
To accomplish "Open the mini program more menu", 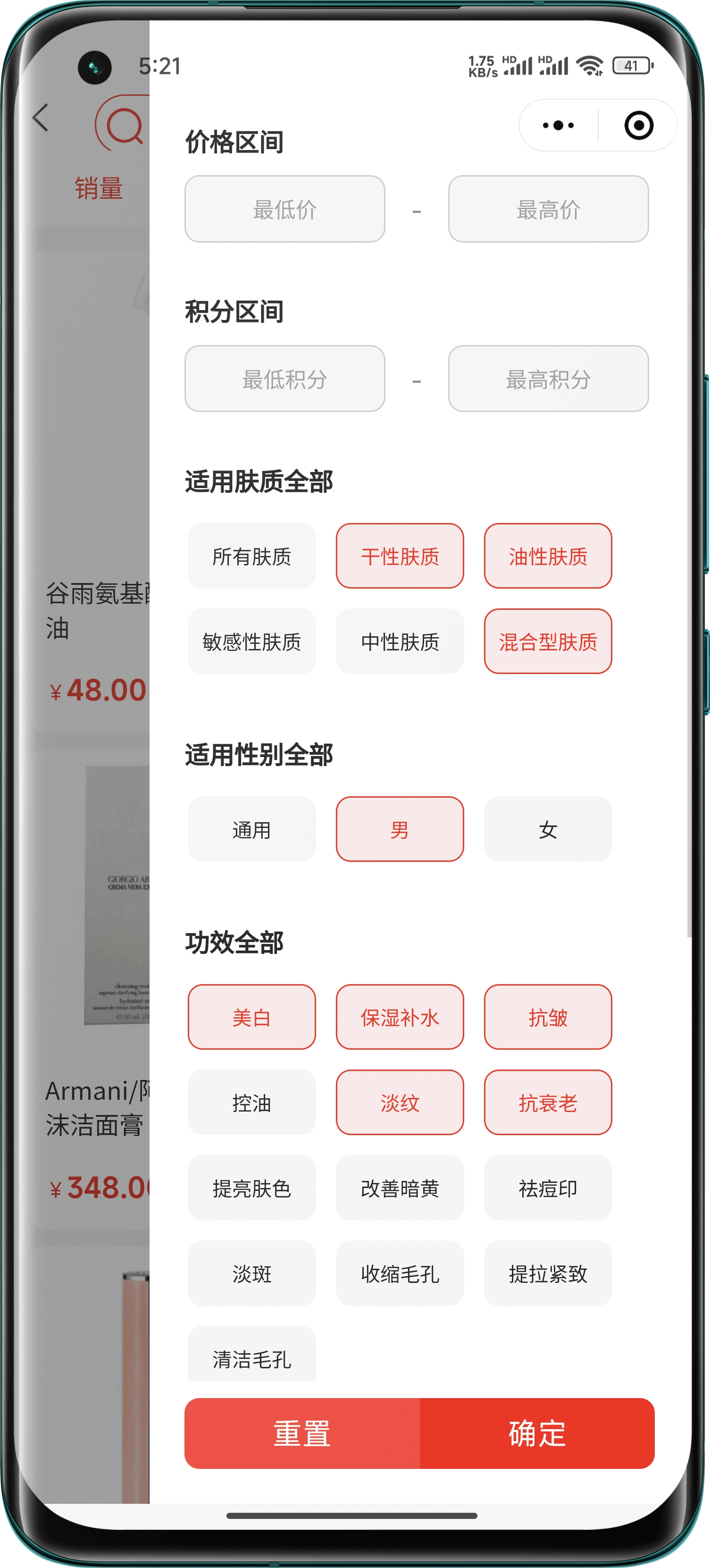I will click(558, 126).
